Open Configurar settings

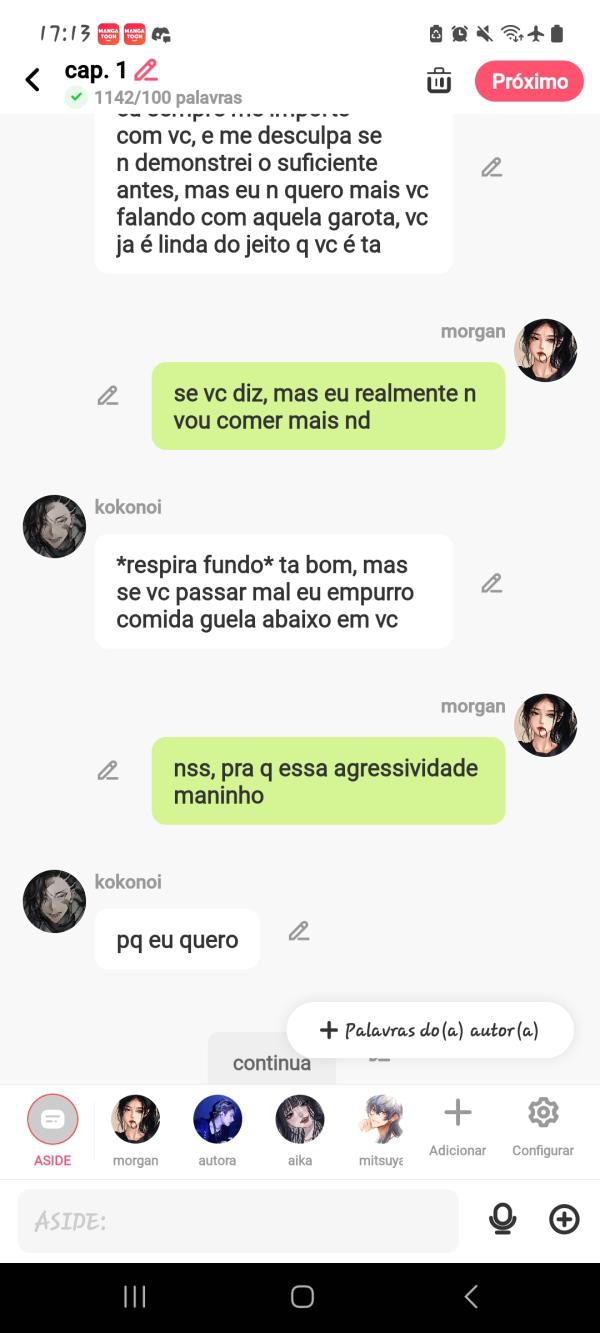click(542, 1125)
